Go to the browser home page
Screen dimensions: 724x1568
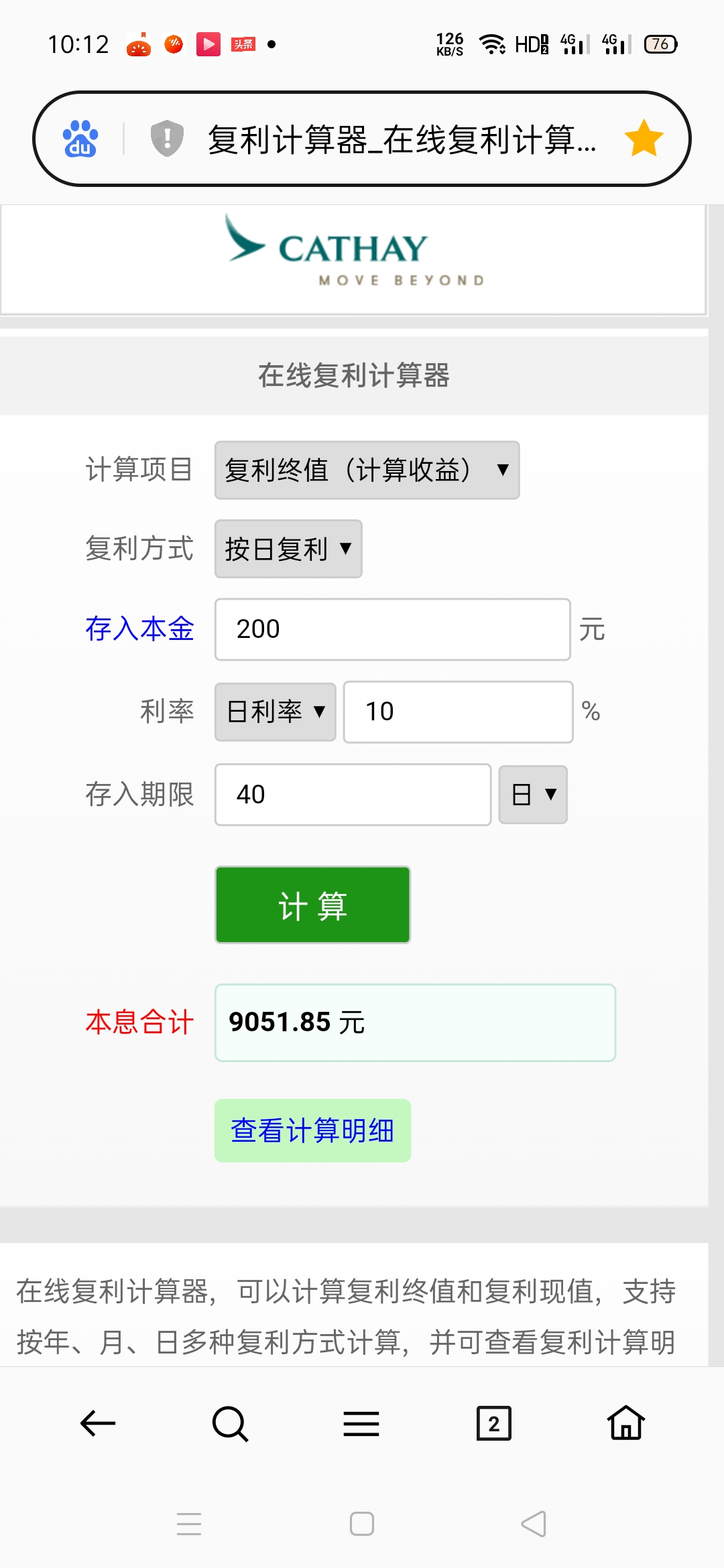coord(625,1423)
